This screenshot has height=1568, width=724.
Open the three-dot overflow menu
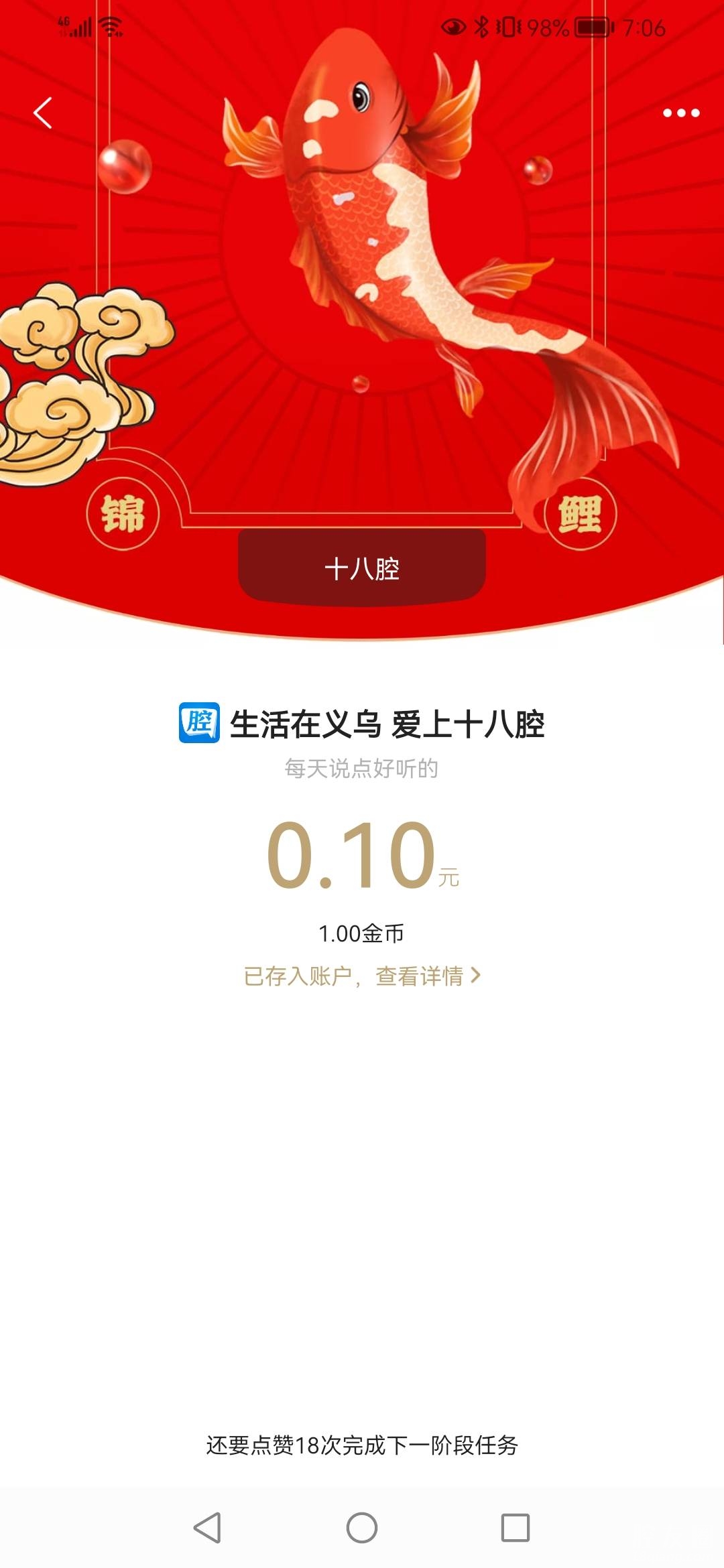point(681,113)
